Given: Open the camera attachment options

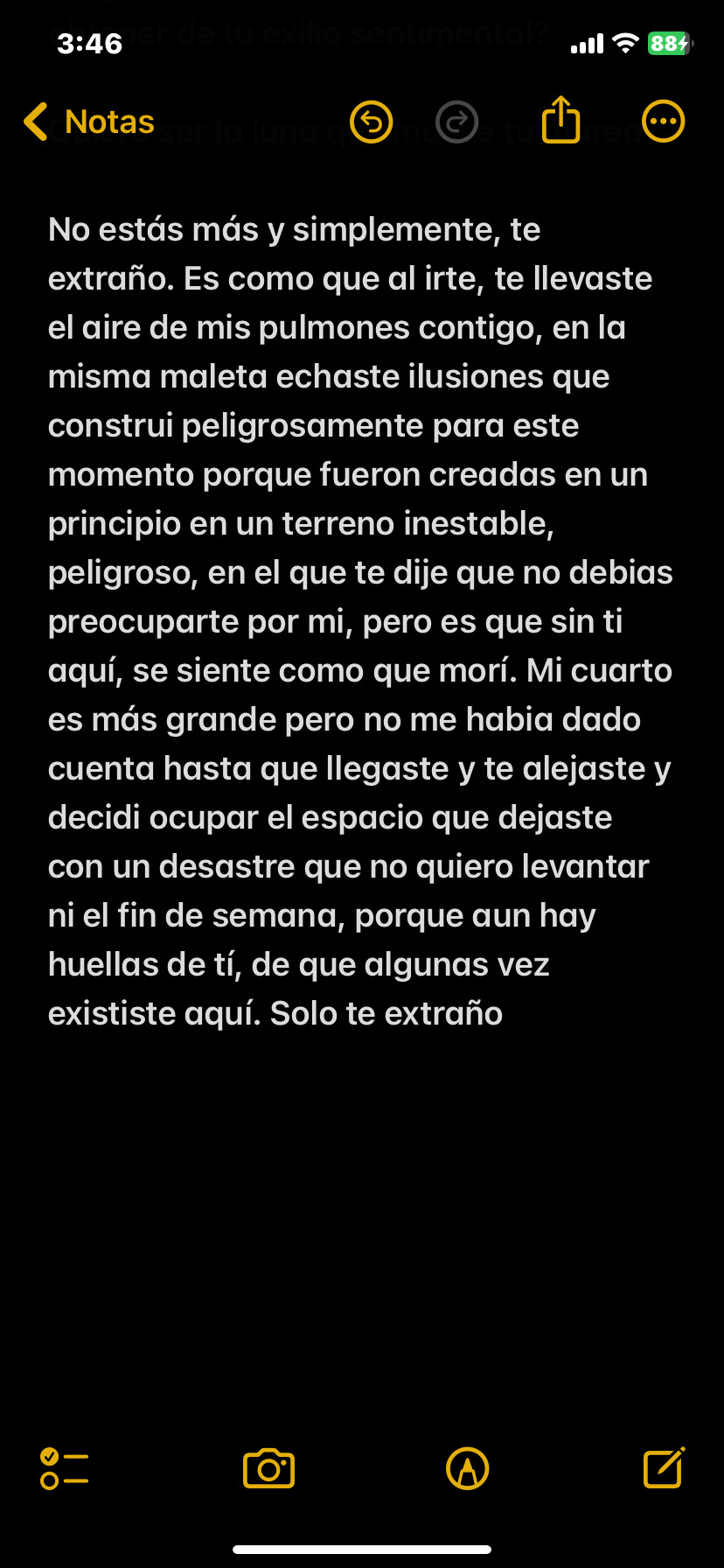Looking at the screenshot, I should [x=268, y=1468].
